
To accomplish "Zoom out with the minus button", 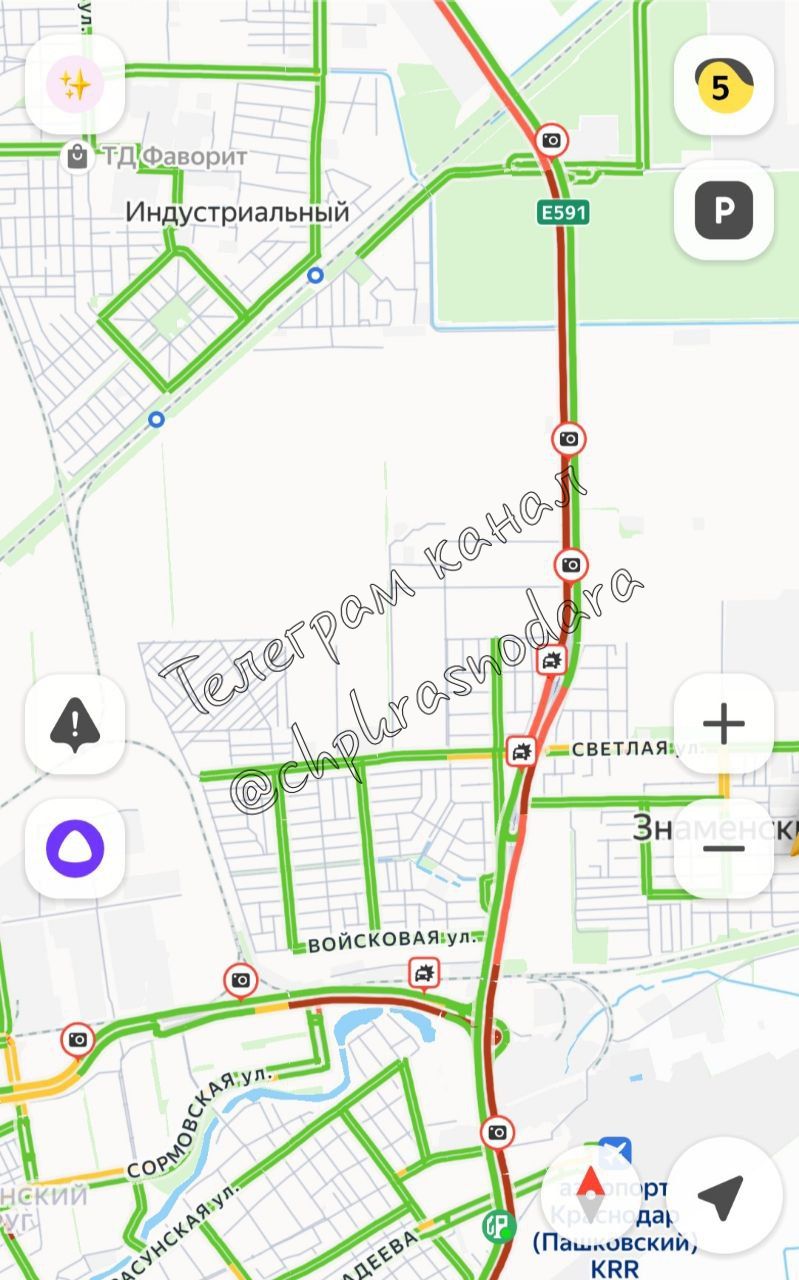I will pos(723,847).
